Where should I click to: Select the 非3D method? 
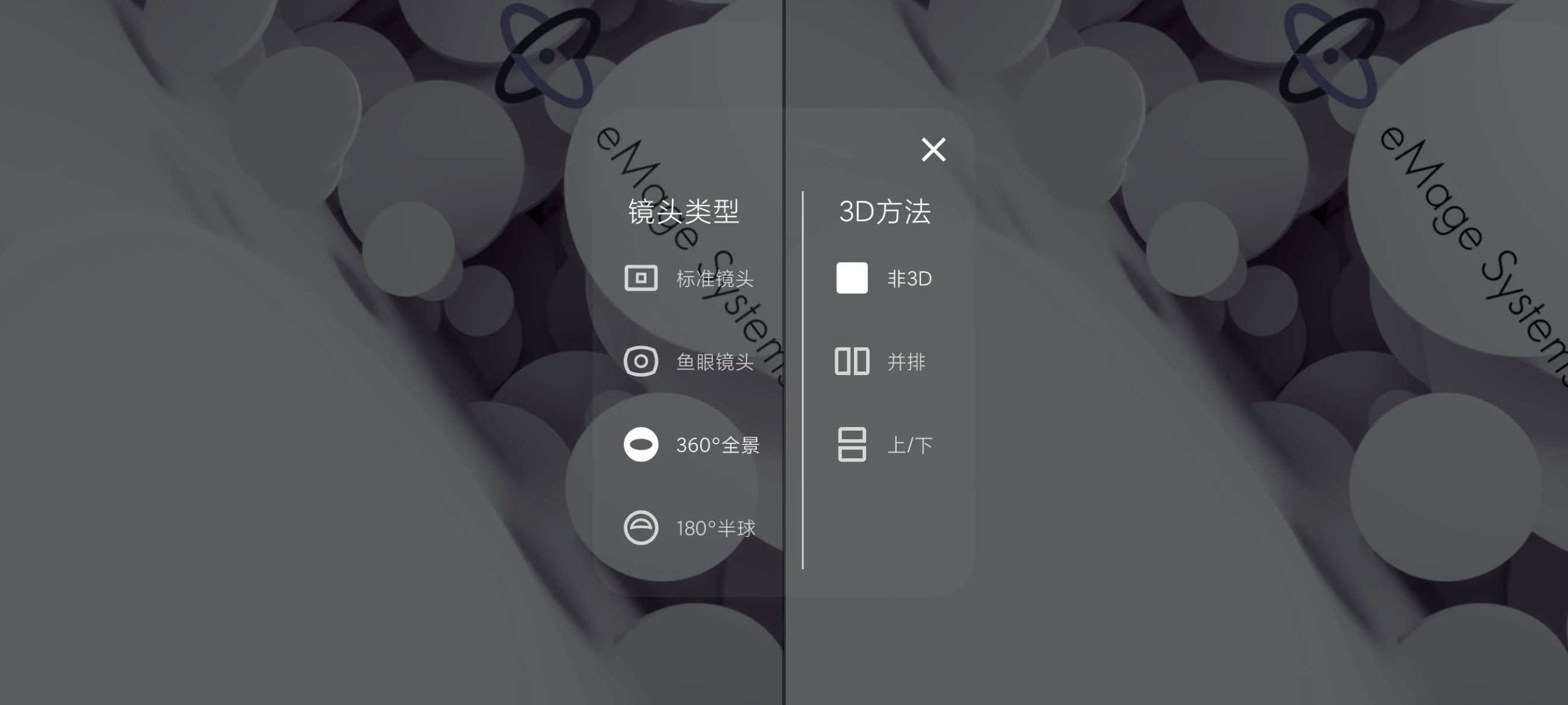click(x=884, y=278)
